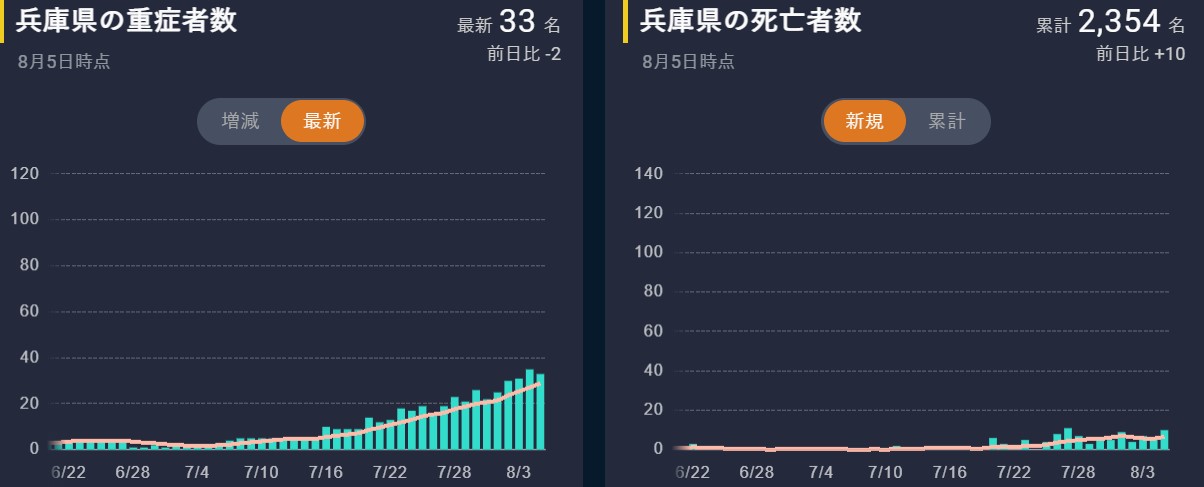Select 新規 on deaths chart
1204x487 pixels.
865,121
